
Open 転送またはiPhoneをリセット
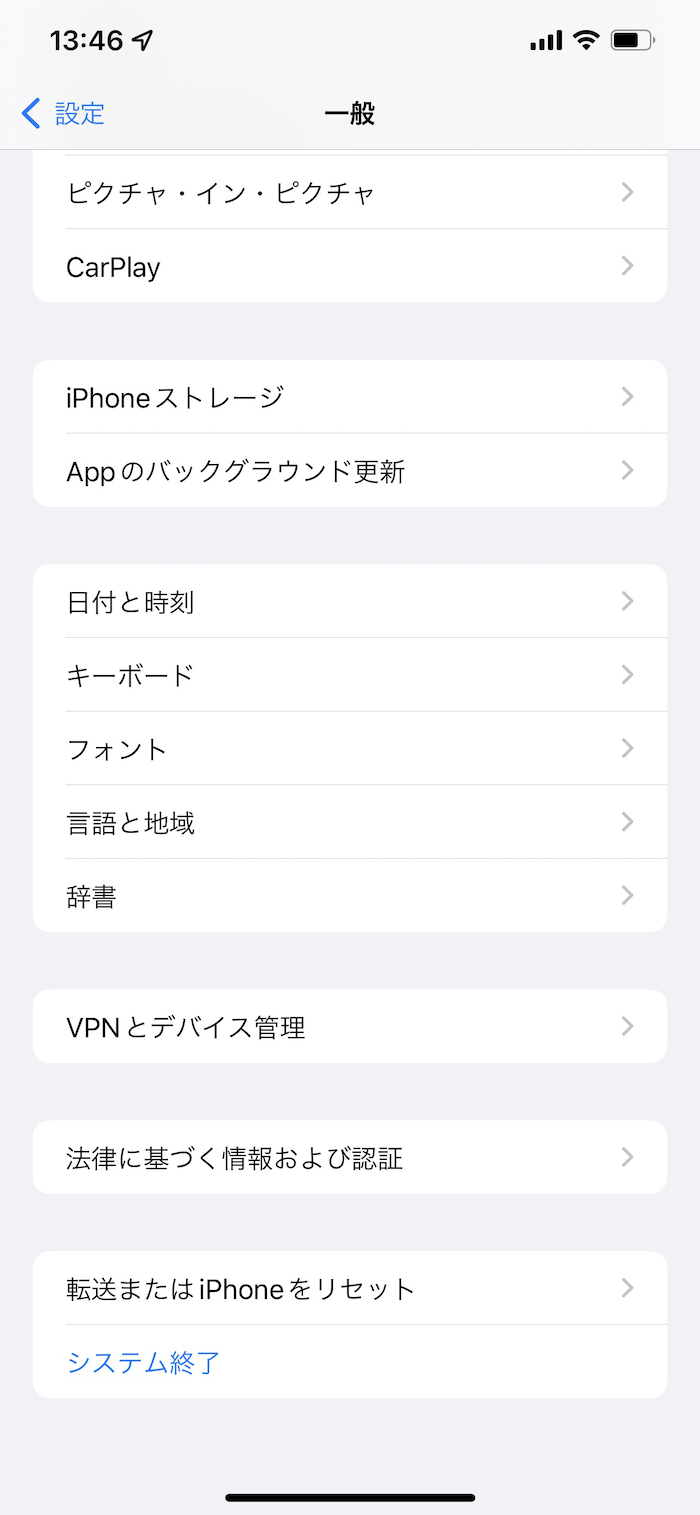(x=350, y=1288)
